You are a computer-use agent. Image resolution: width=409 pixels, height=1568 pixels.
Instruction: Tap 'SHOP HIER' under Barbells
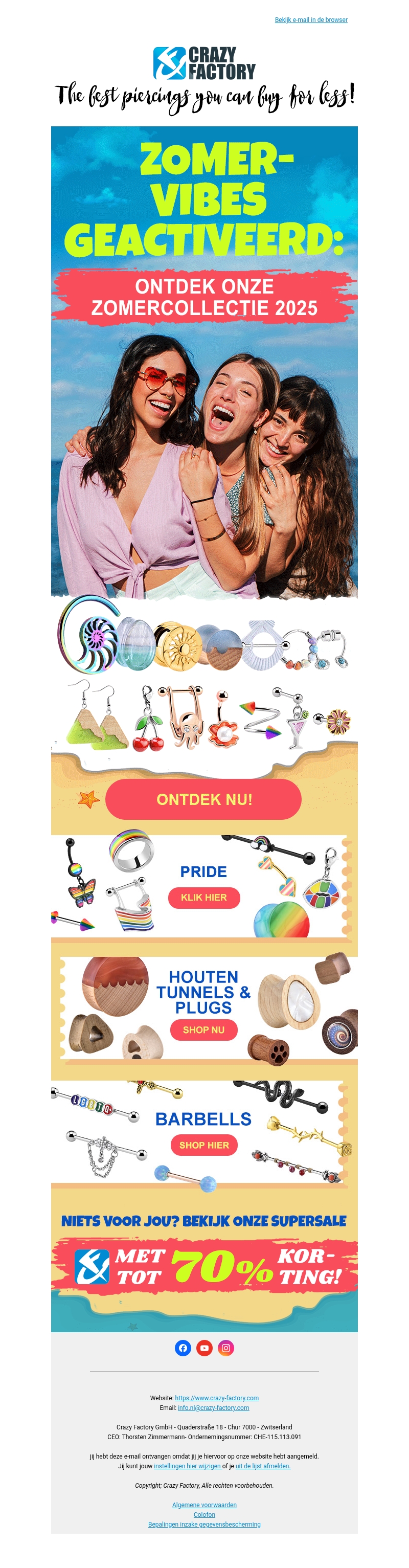click(204, 1145)
